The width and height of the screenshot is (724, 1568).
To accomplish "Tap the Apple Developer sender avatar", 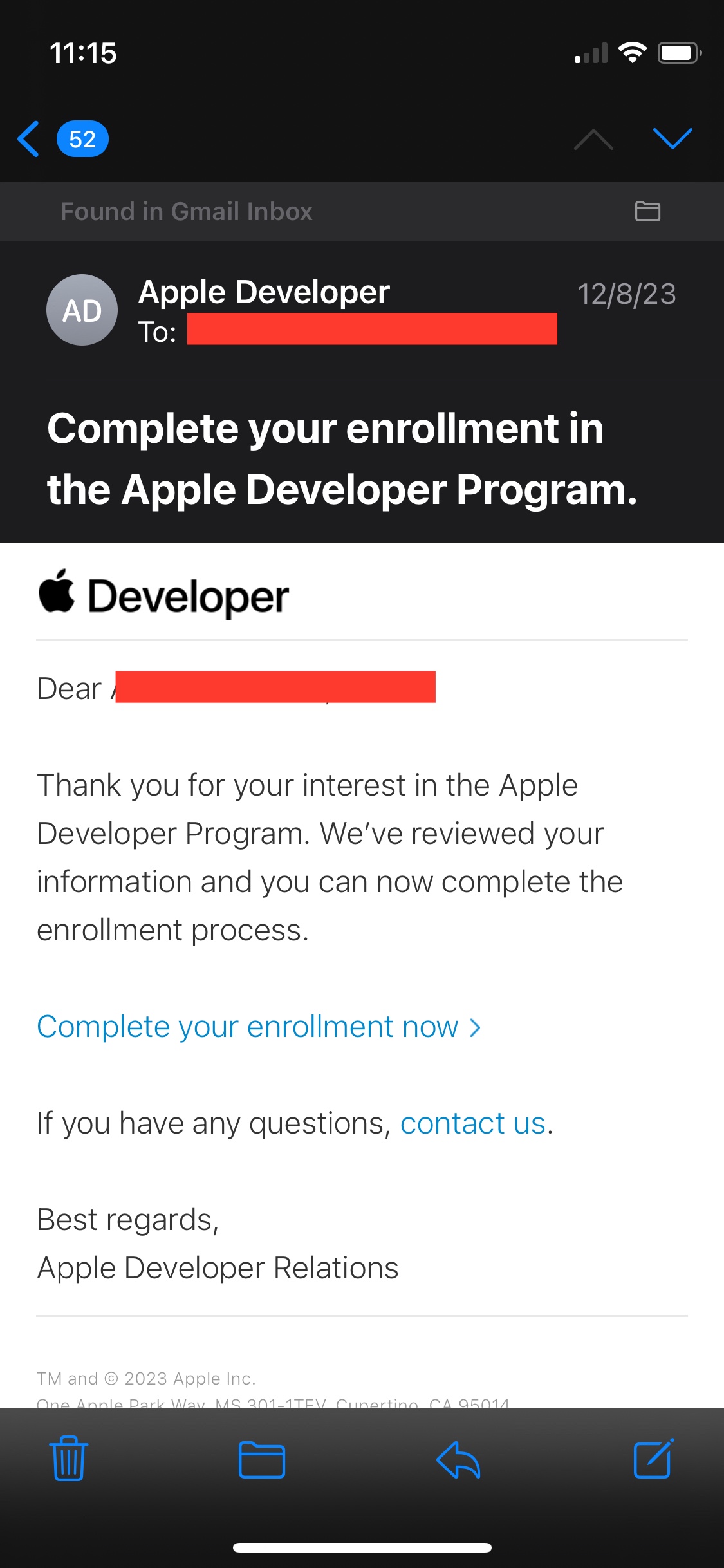I will pos(82,310).
